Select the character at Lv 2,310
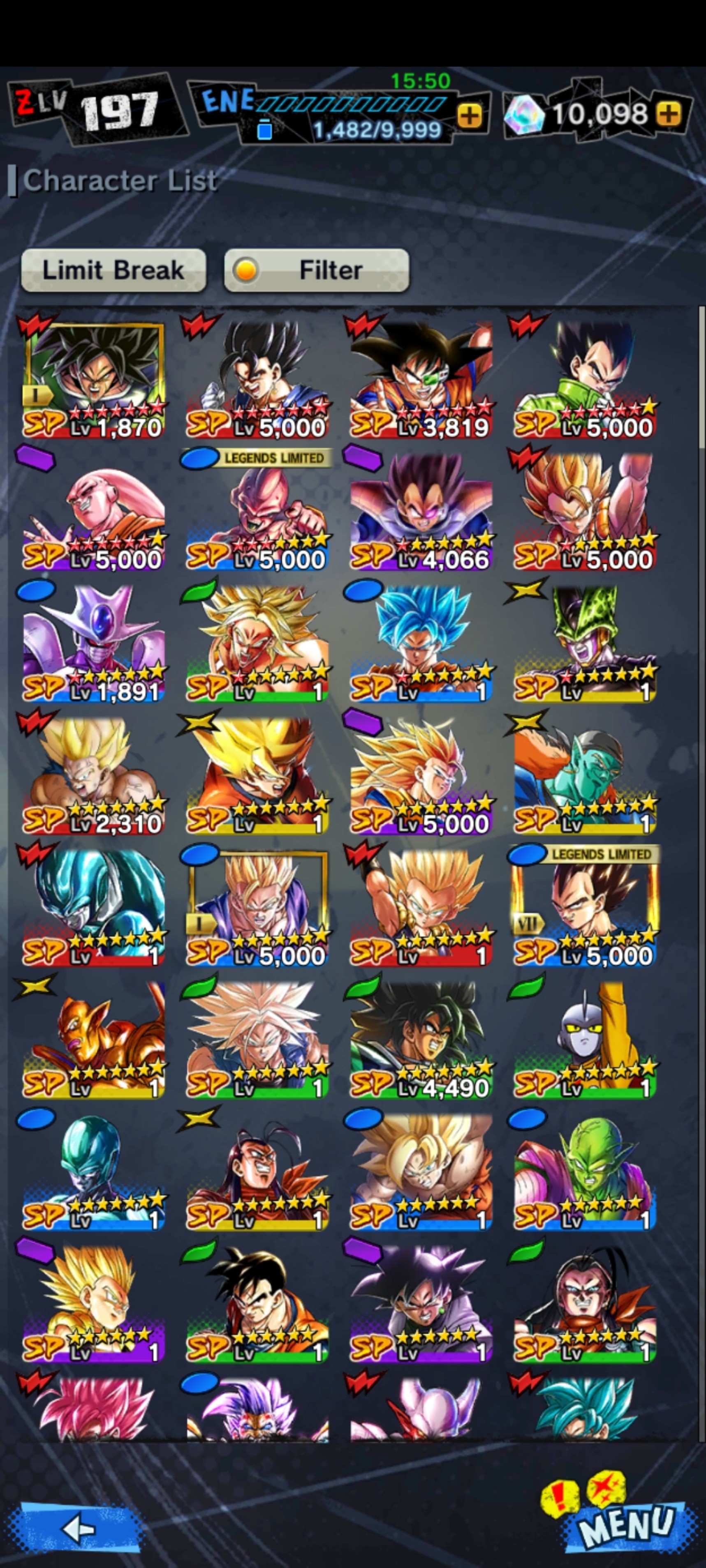Image resolution: width=706 pixels, height=1568 pixels. click(x=93, y=775)
